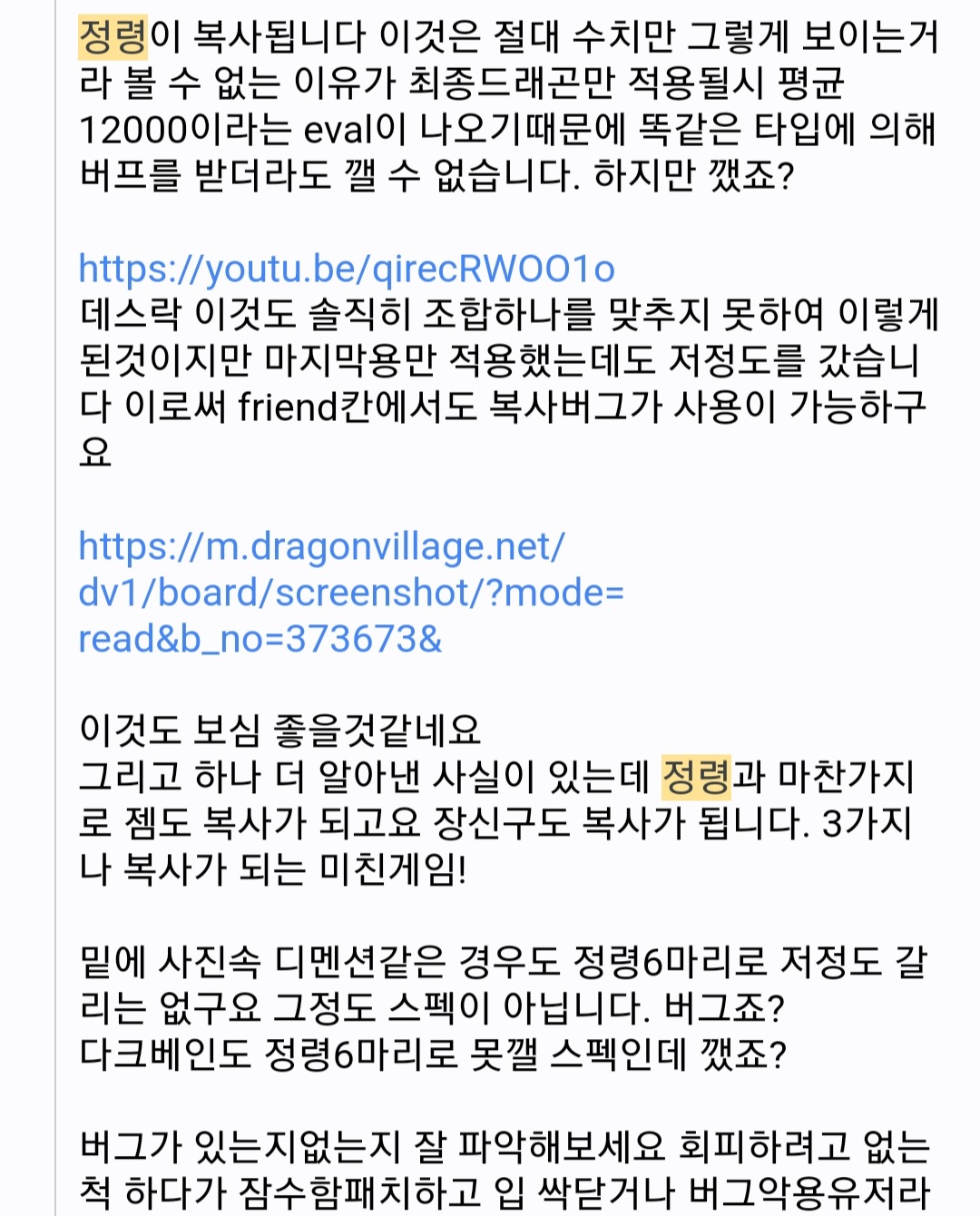This screenshot has width=980, height=1216.
Task: Open the youtu.be video link
Action: pos(347,269)
